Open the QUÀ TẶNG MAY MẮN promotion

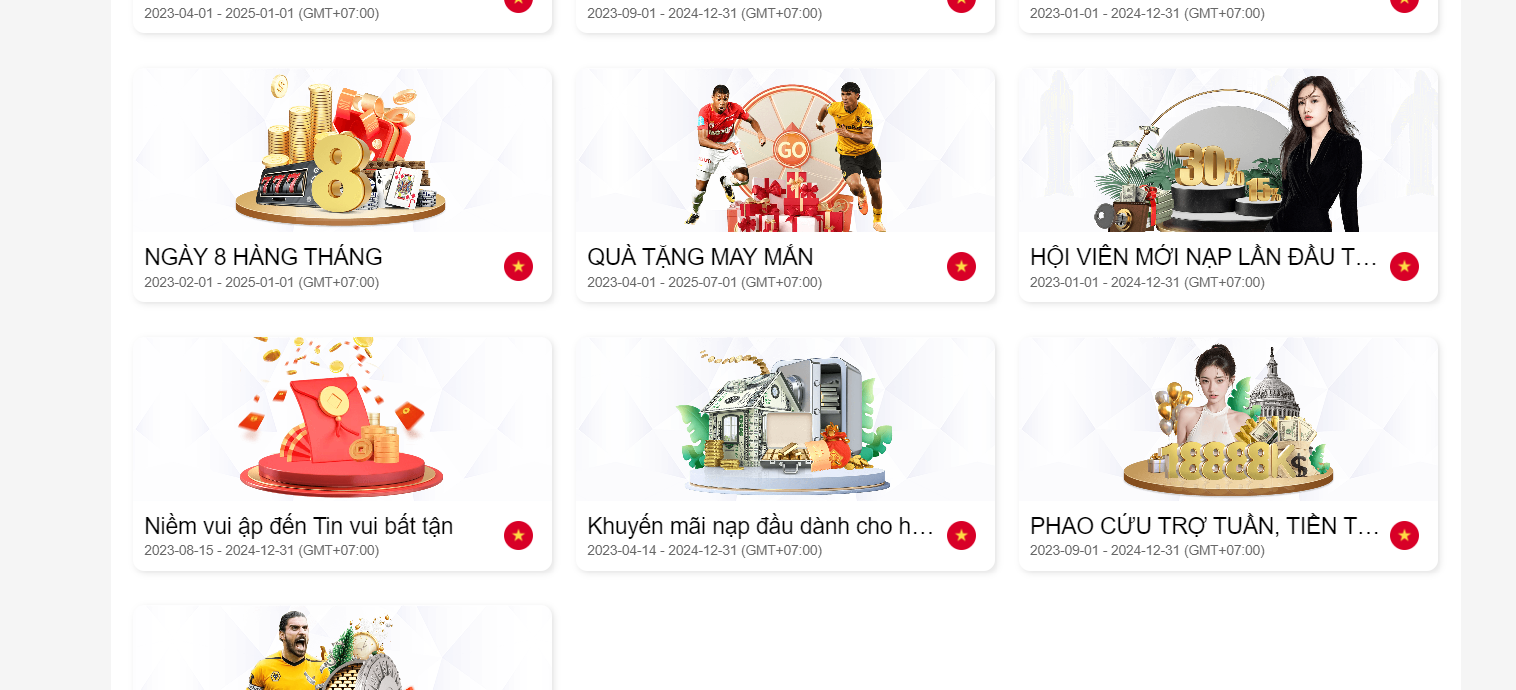point(700,257)
